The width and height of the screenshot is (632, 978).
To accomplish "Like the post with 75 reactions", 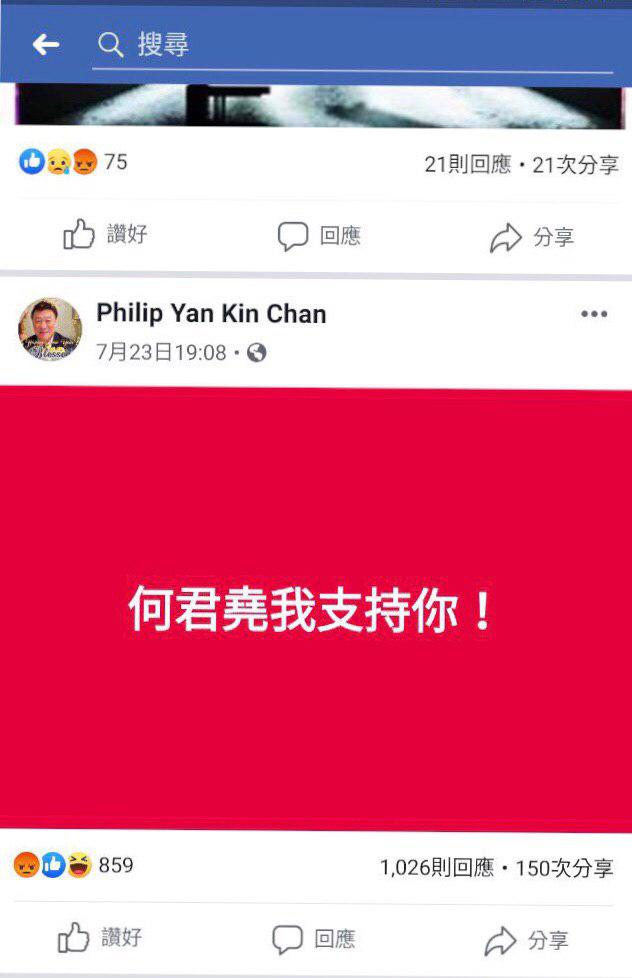I will (x=105, y=236).
